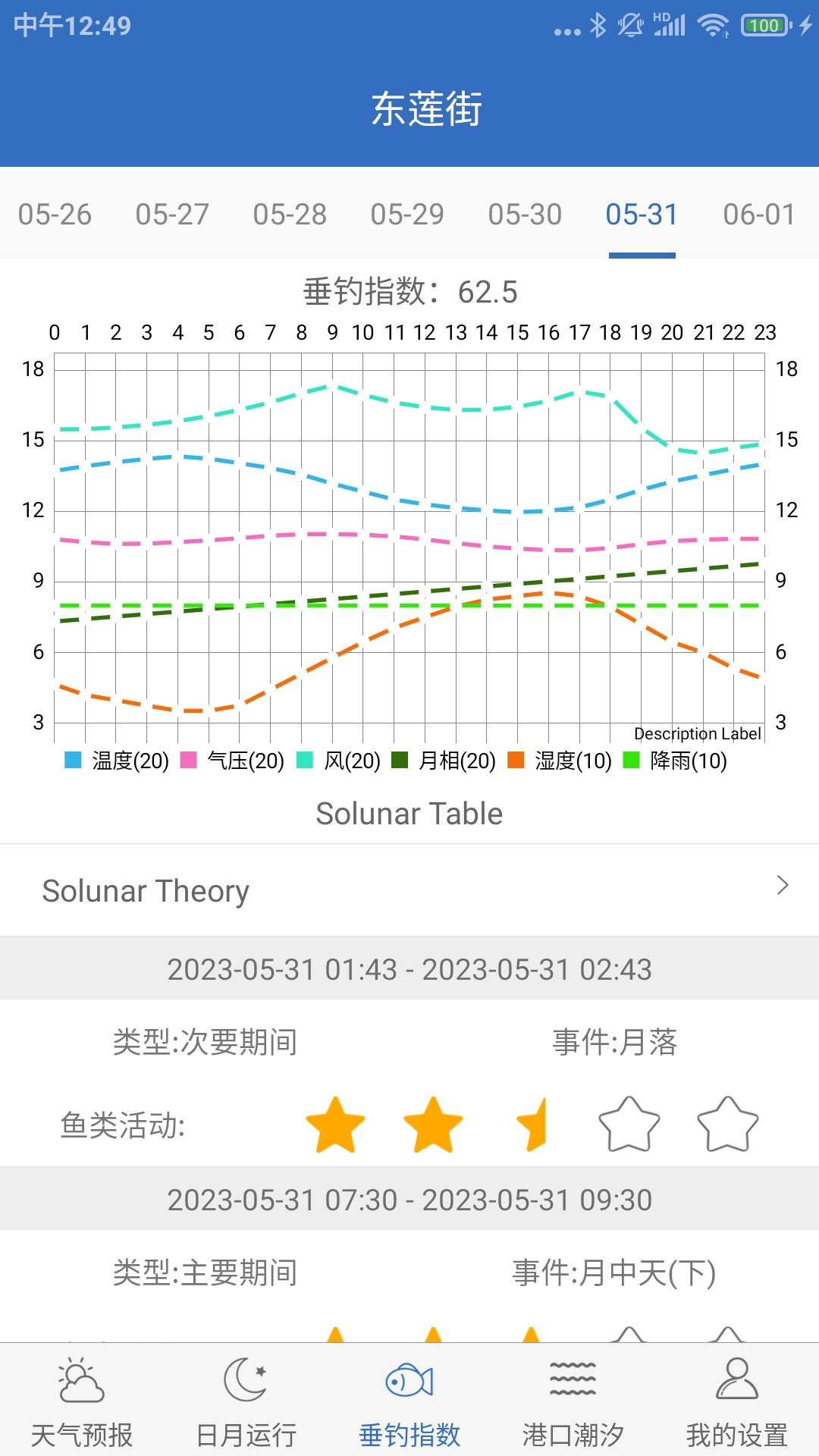Tap the 垂钓指数 bottom tab
This screenshot has height=1456, width=819.
pyautogui.click(x=409, y=1401)
